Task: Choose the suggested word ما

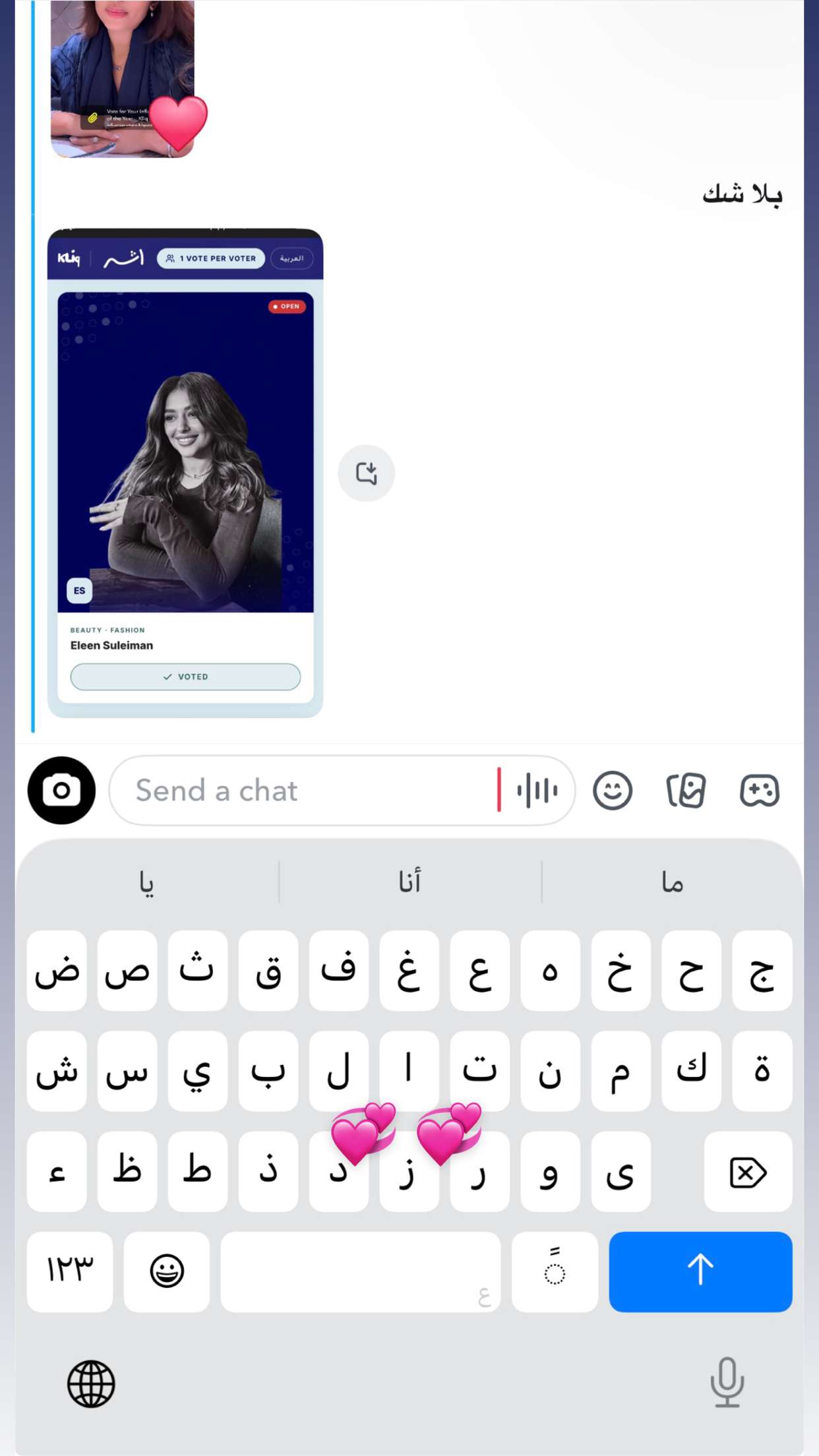Action: [x=672, y=882]
